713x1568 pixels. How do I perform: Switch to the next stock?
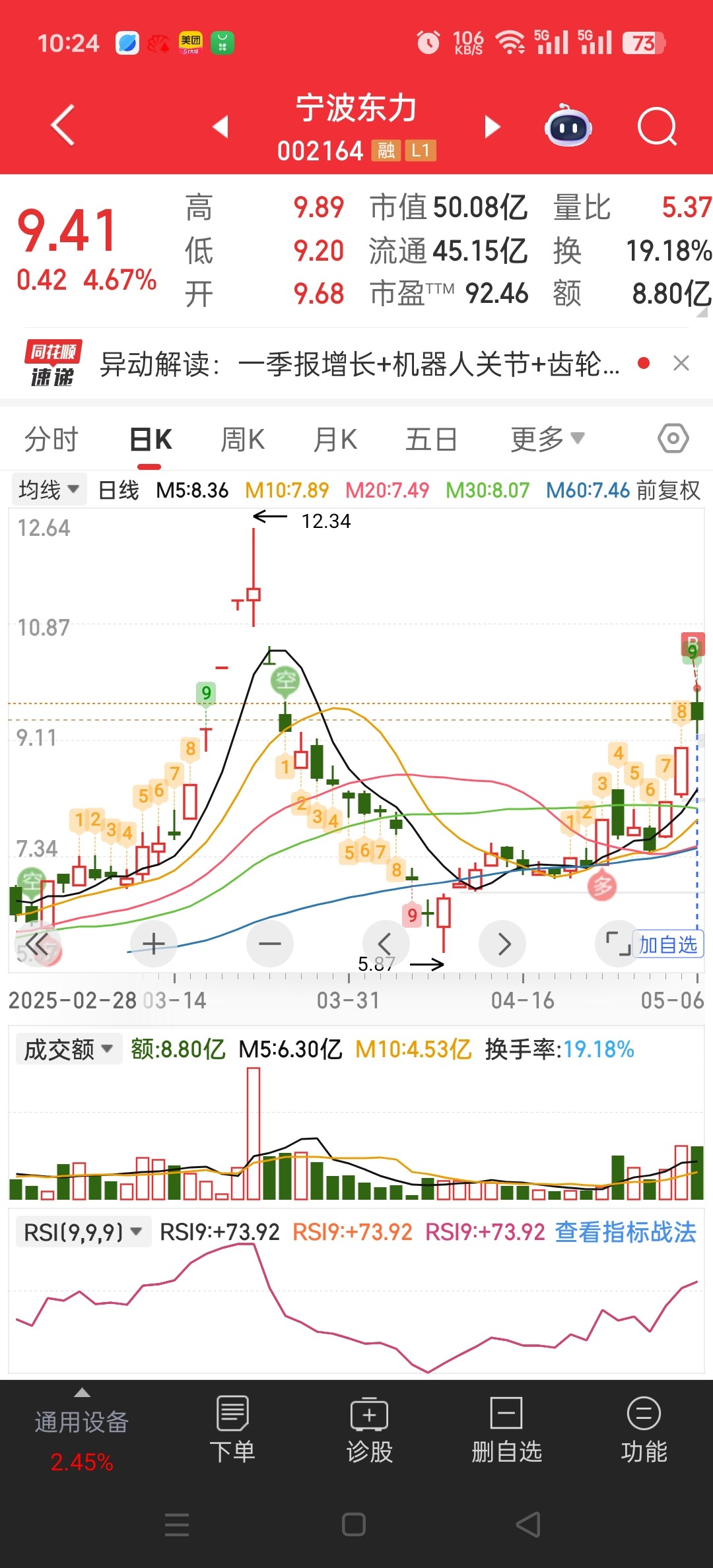492,126
